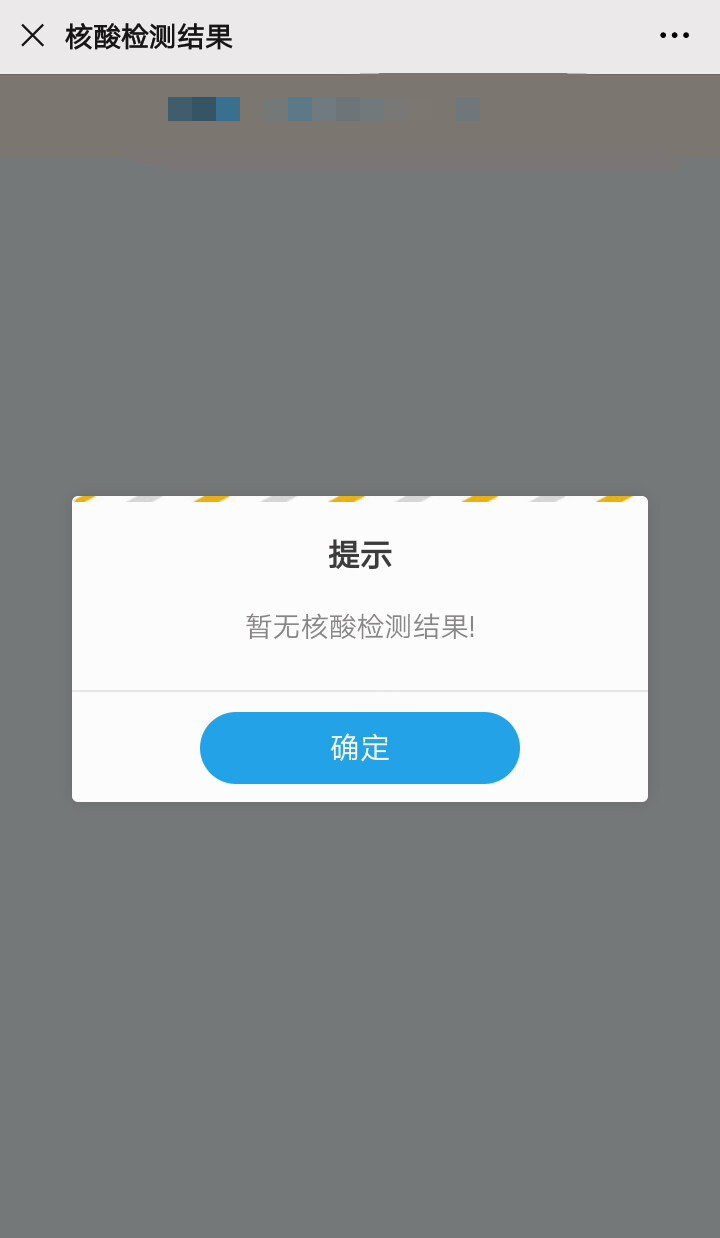The width and height of the screenshot is (720, 1238).
Task: Confirm the dialog with the 确定 button
Action: coord(360,748)
